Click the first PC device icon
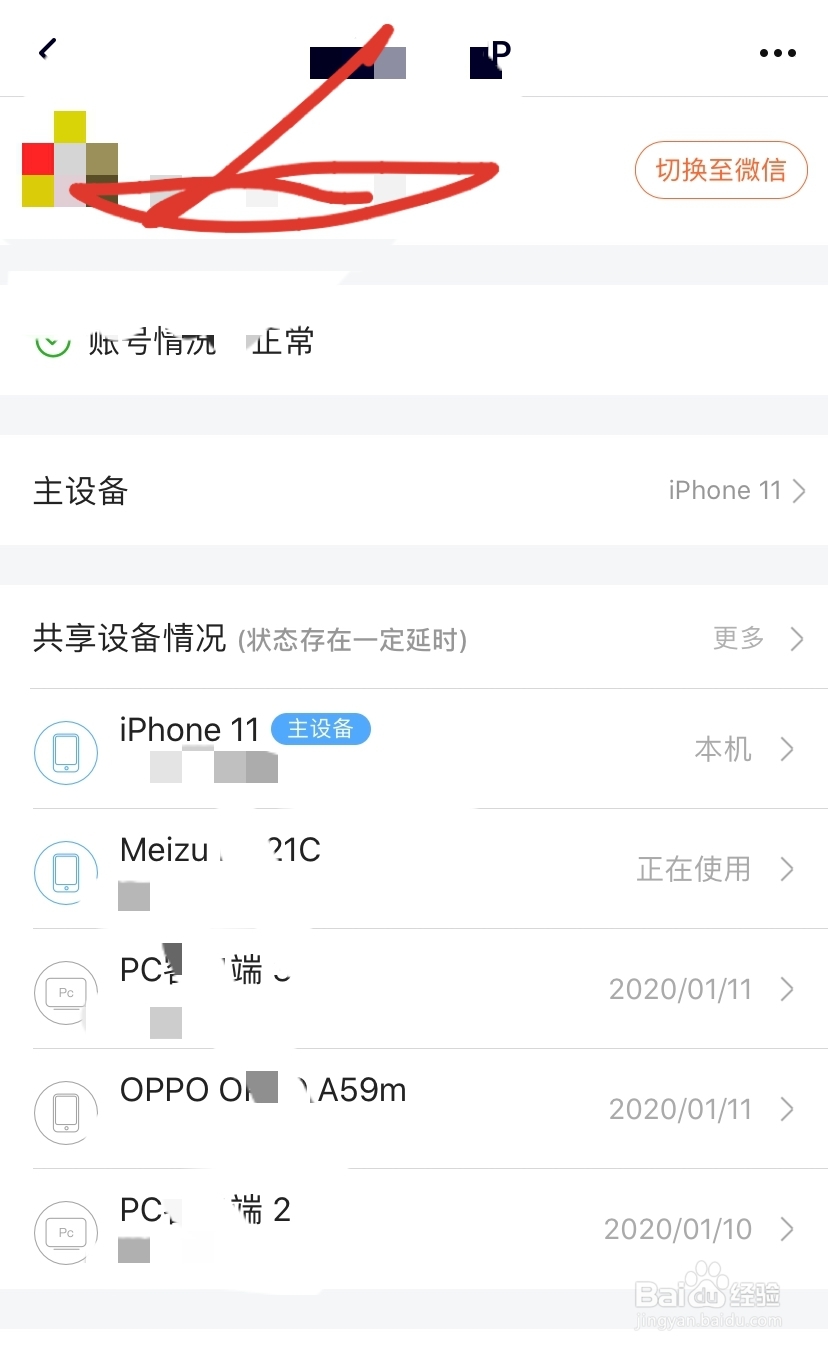This screenshot has width=828, height=1349. (65, 992)
